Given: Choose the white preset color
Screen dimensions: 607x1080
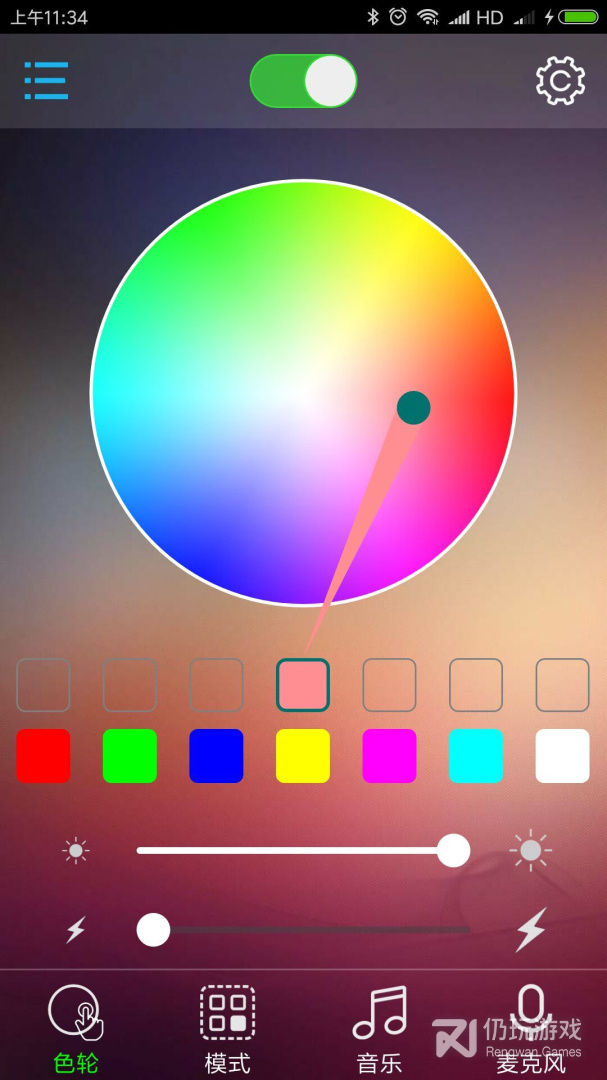Looking at the screenshot, I should [x=562, y=756].
